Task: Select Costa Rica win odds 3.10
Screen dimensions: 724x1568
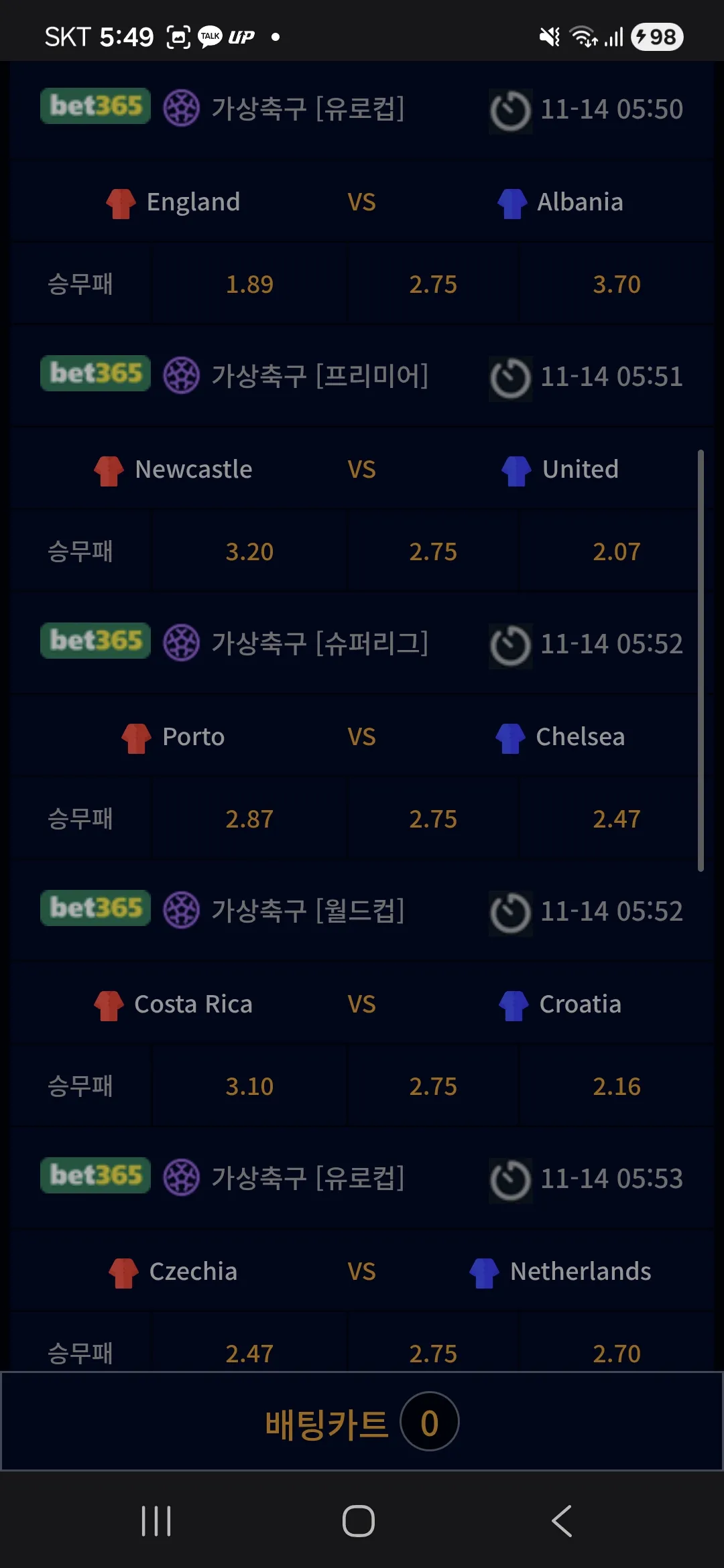Action: tap(249, 1086)
